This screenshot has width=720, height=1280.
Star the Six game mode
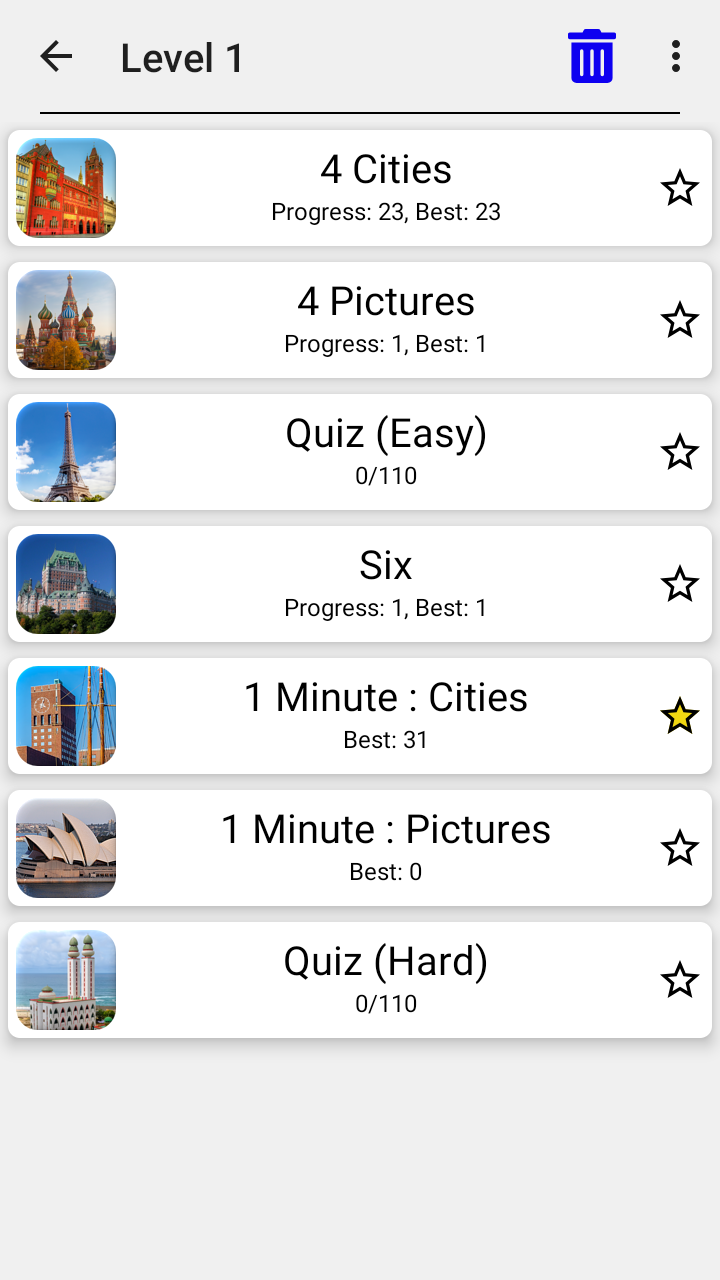pyautogui.click(x=680, y=584)
